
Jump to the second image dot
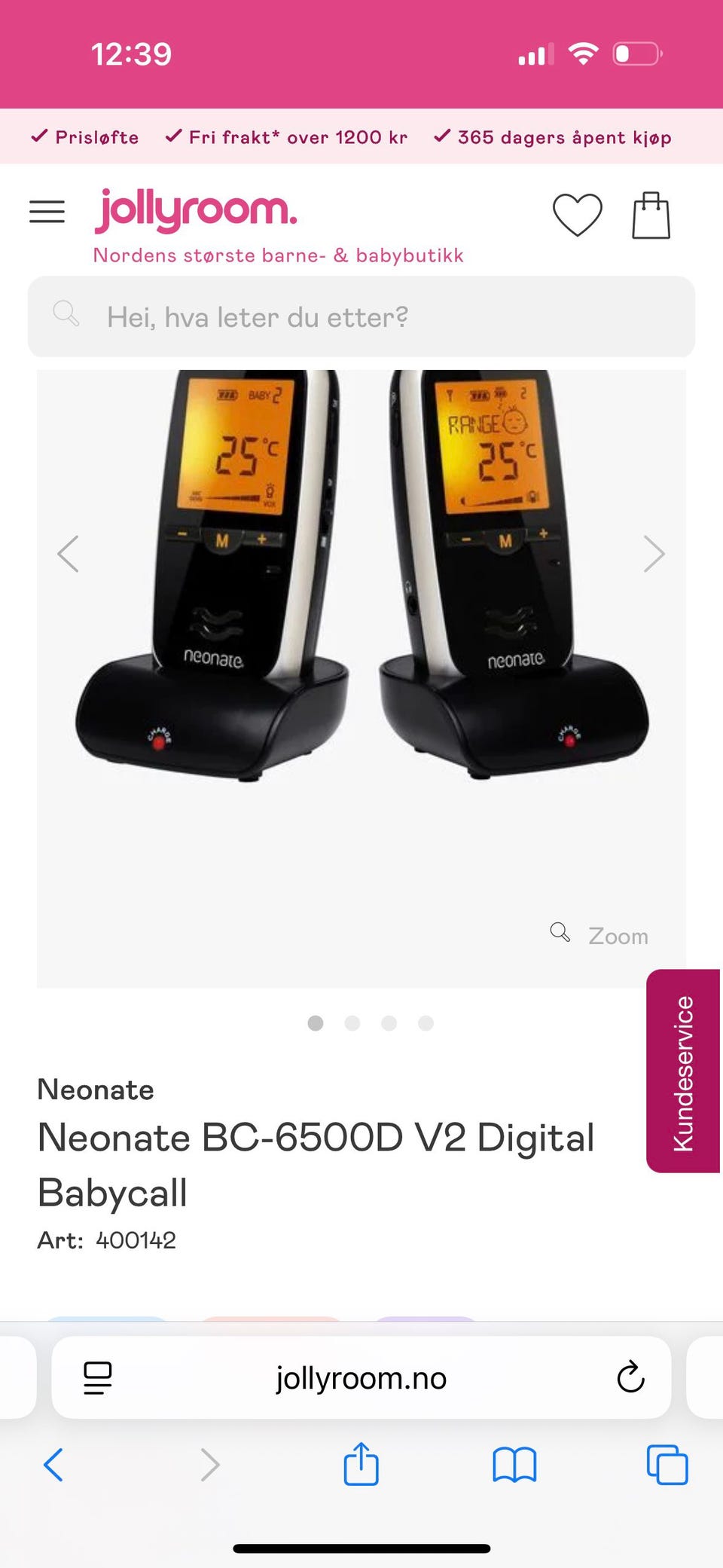tap(352, 1022)
